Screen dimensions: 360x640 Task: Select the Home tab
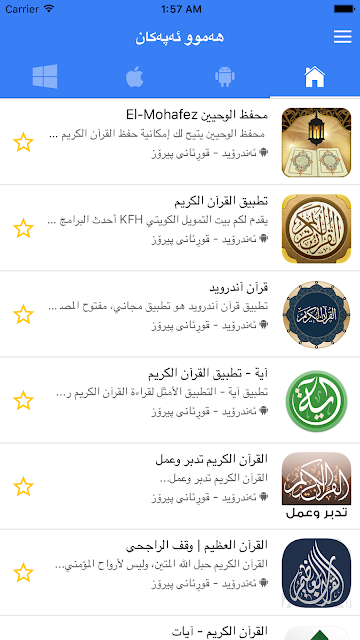point(315,77)
